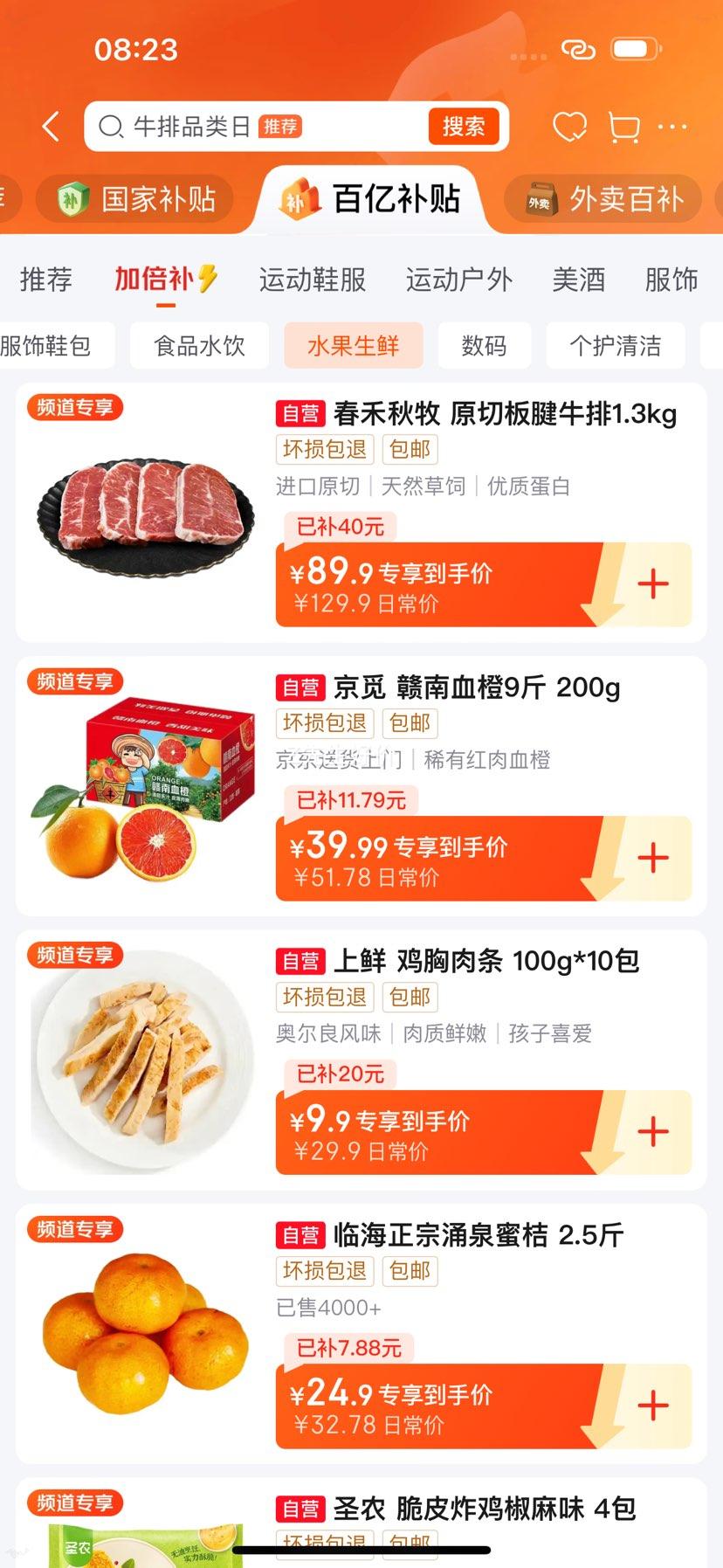This screenshot has height=1568, width=723.
Task: Select the 数码 category filter
Action: coord(485,346)
